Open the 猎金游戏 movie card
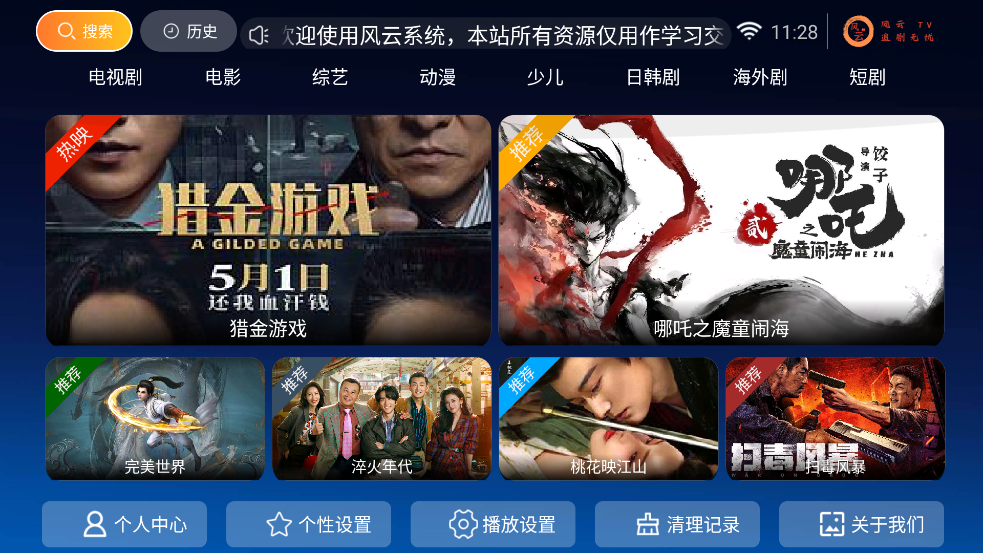The height and width of the screenshot is (553, 983). pos(268,230)
